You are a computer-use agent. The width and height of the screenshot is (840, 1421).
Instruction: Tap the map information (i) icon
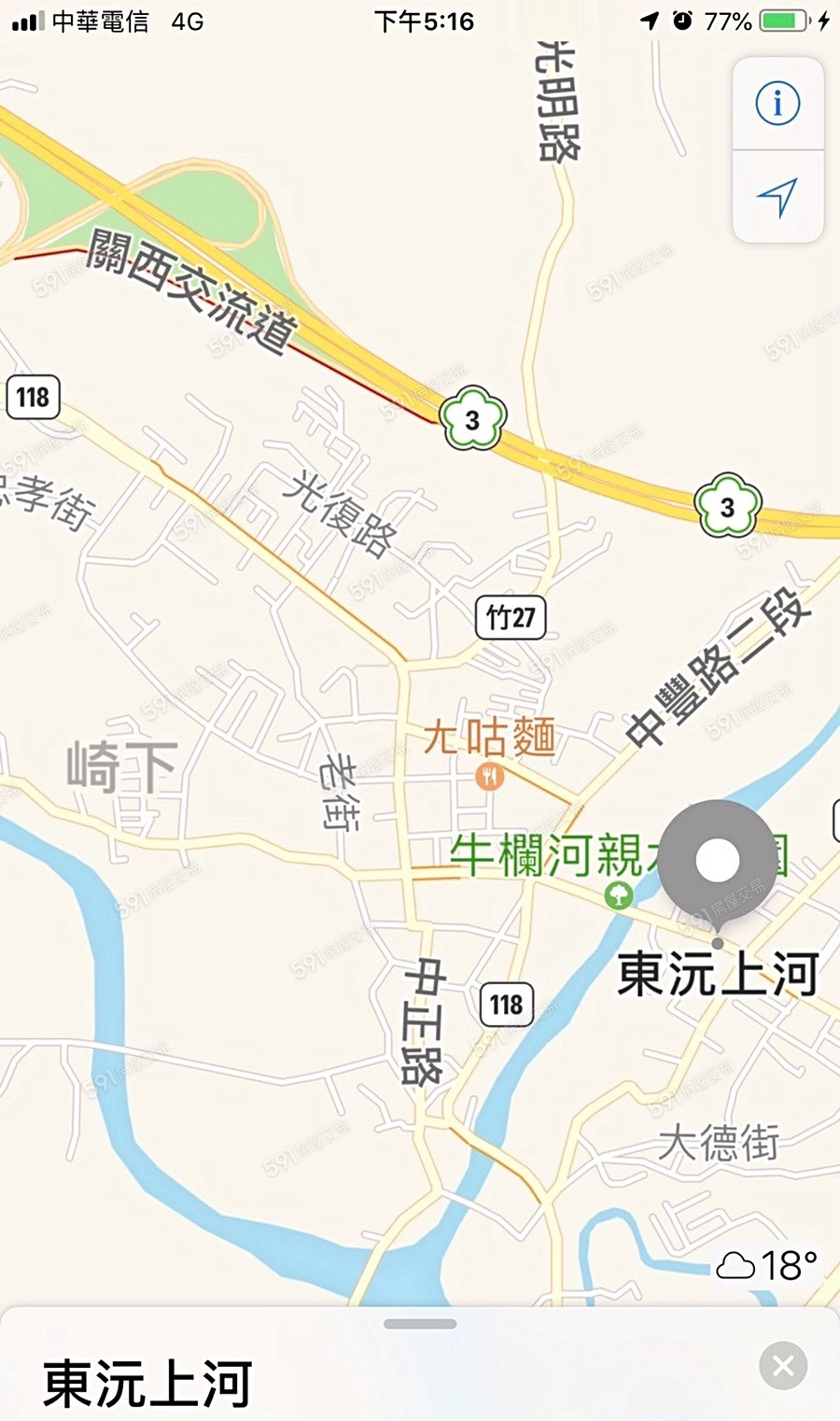[x=777, y=104]
